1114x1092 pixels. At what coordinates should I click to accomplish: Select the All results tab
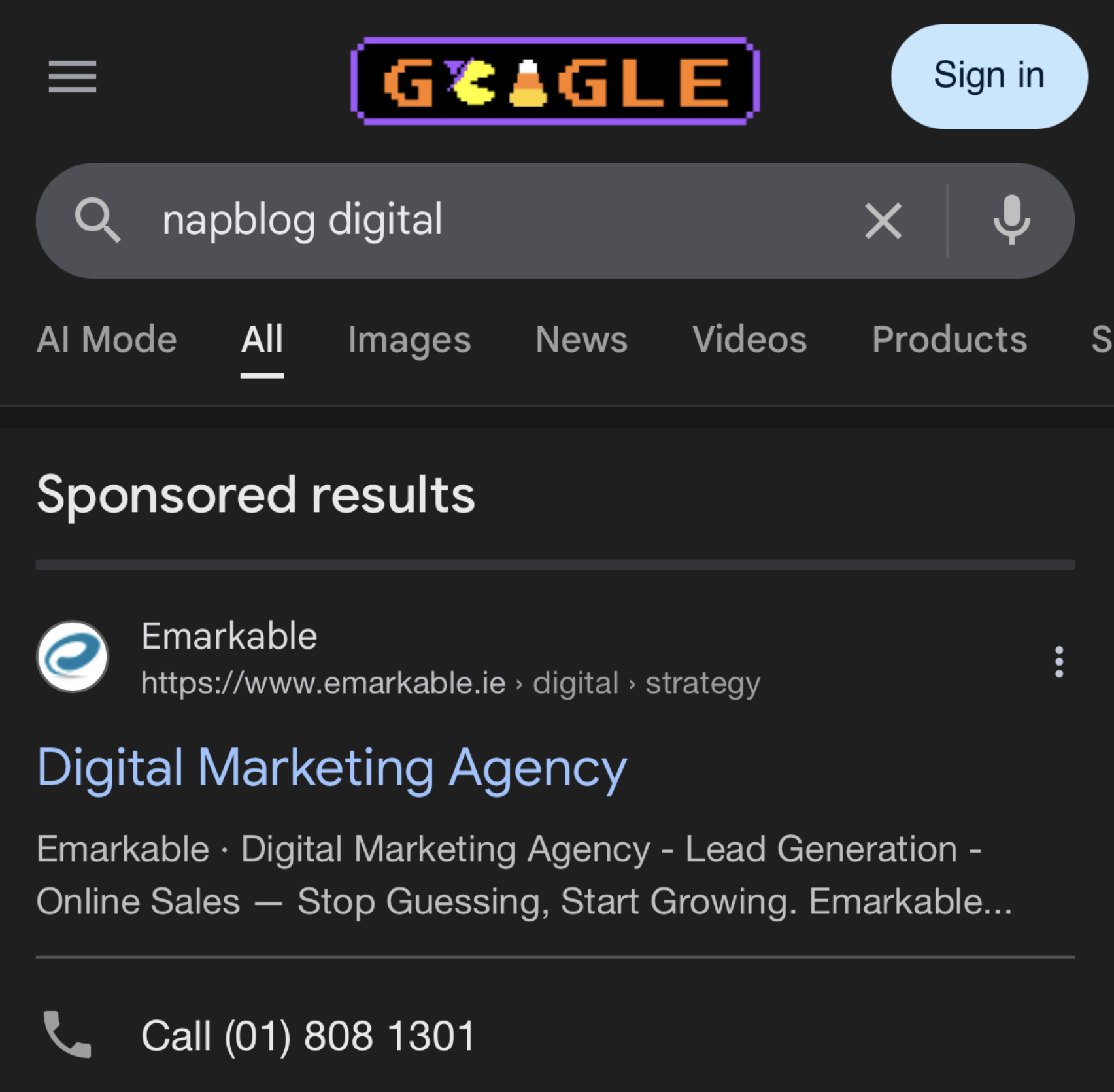point(262,339)
